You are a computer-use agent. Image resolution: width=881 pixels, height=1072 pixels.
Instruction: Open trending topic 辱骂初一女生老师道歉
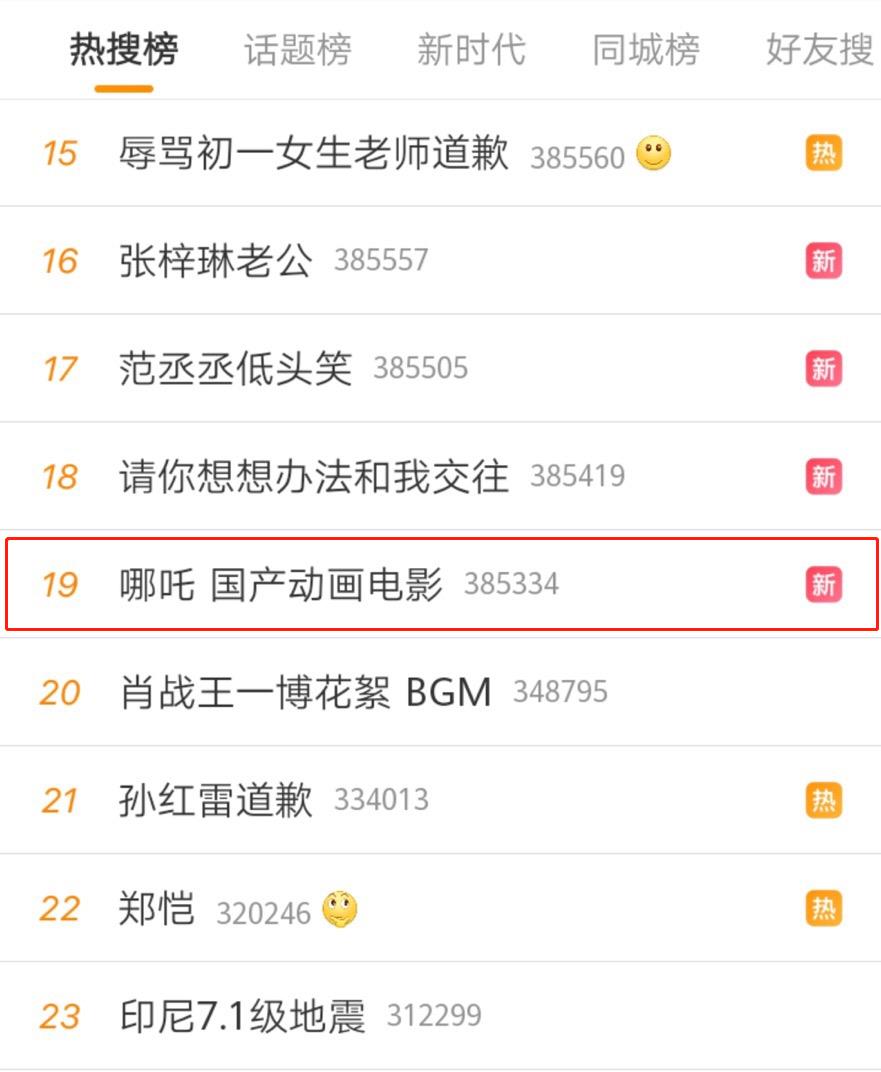(x=313, y=154)
